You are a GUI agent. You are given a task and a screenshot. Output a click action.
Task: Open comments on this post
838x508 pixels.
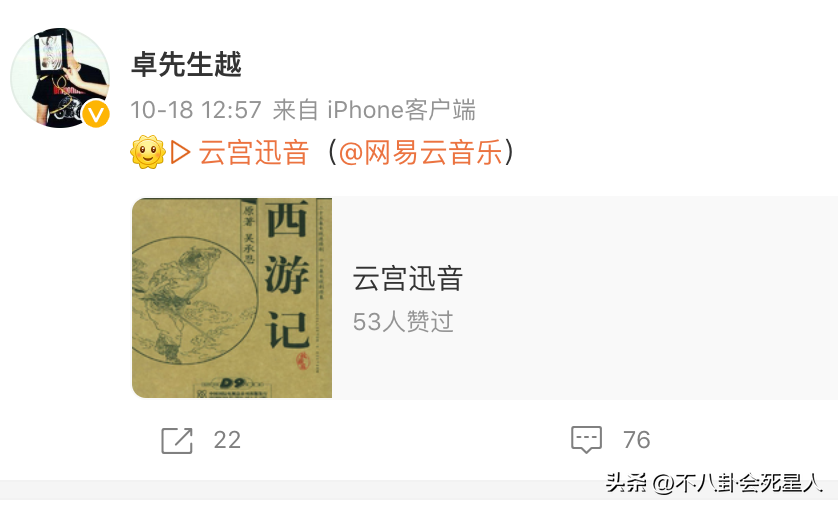coord(587,440)
